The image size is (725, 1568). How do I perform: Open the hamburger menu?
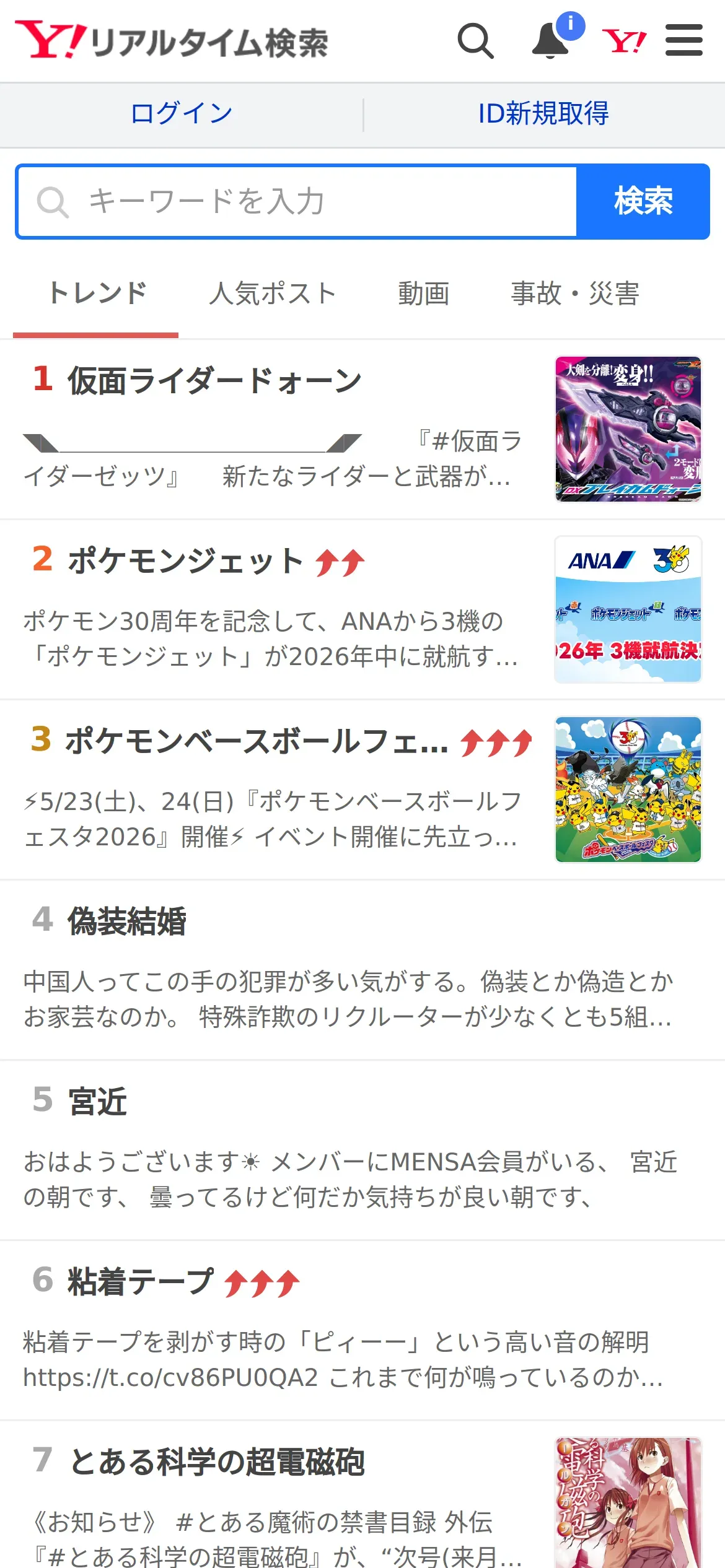(x=683, y=40)
